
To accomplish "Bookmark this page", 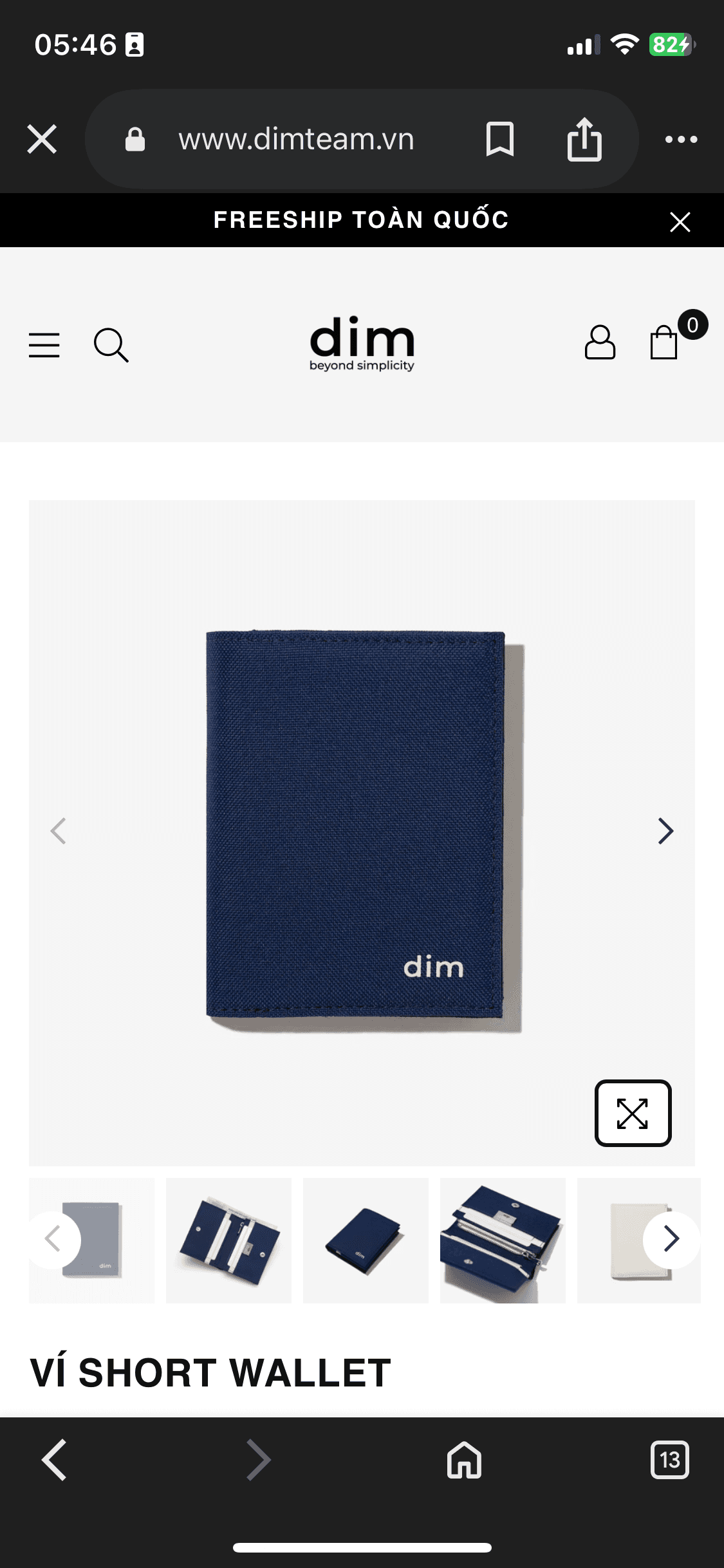I will [499, 139].
